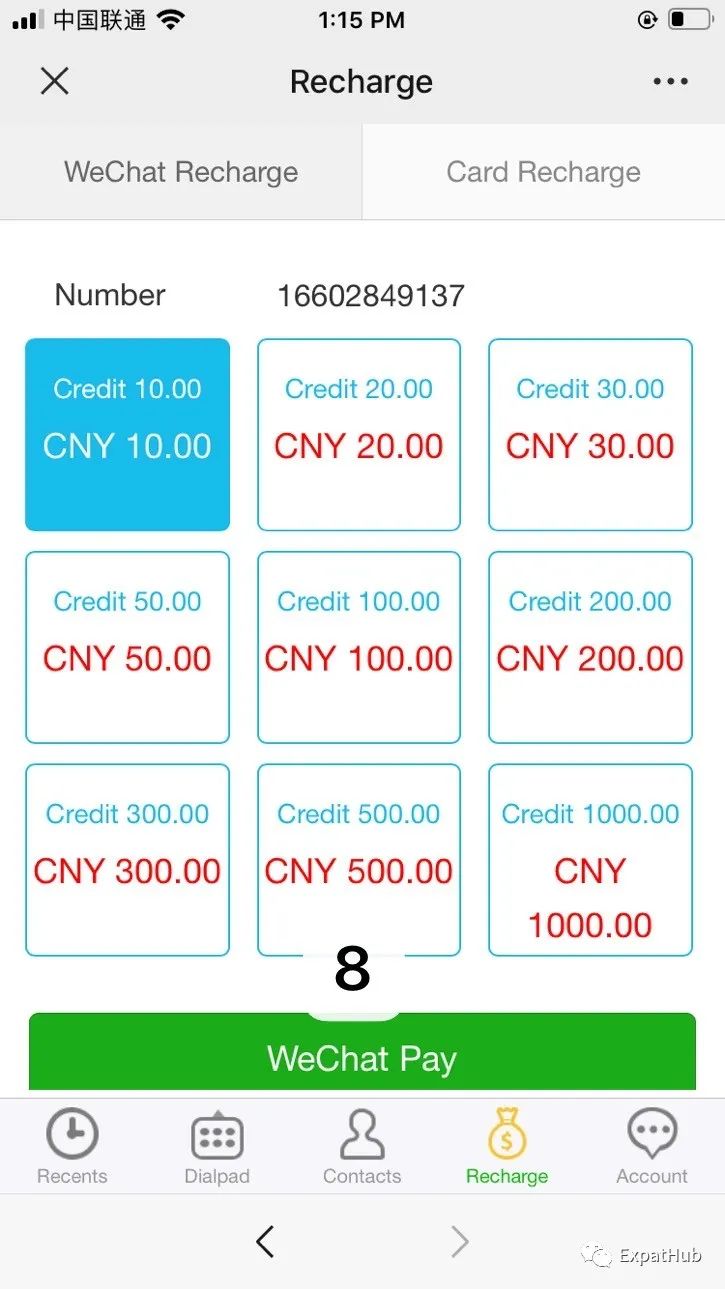Pick the Credit 30.00 tile
This screenshot has height=1289, width=725.
(x=590, y=434)
